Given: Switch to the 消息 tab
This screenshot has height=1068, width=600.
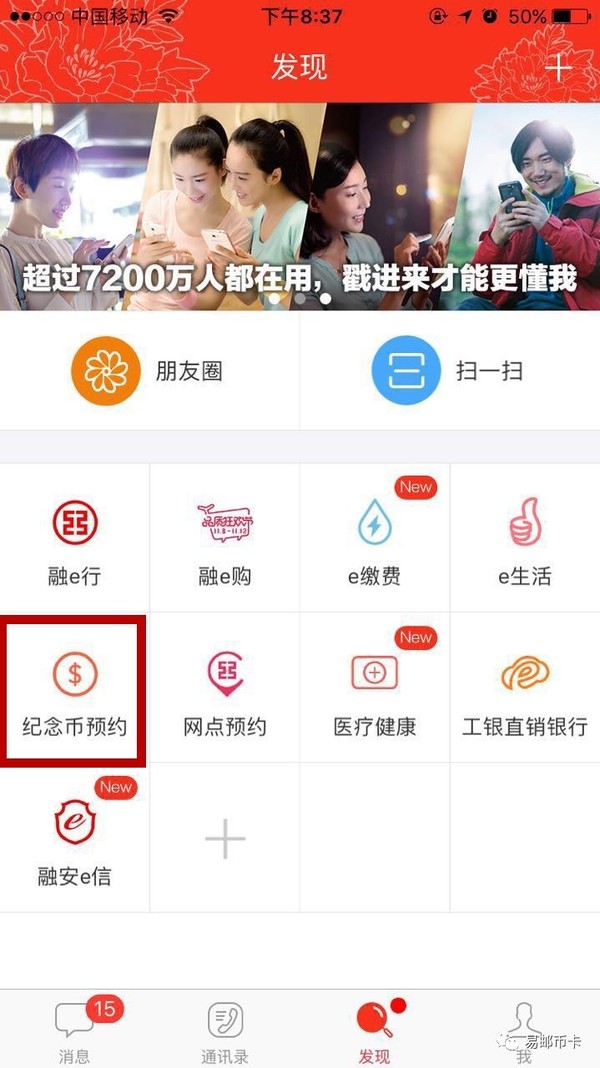Looking at the screenshot, I should coord(75,1030).
